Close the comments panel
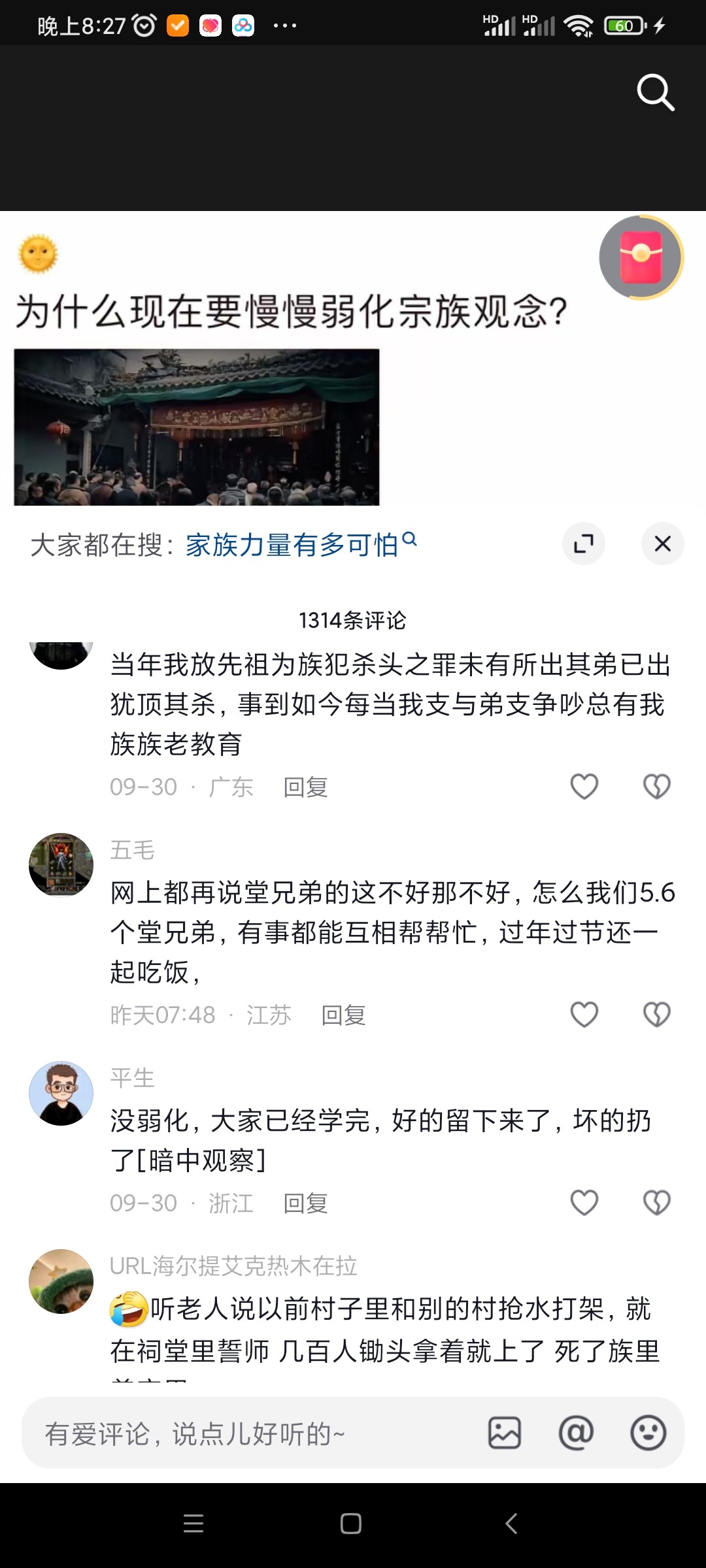706x1568 pixels. pyautogui.click(x=663, y=544)
